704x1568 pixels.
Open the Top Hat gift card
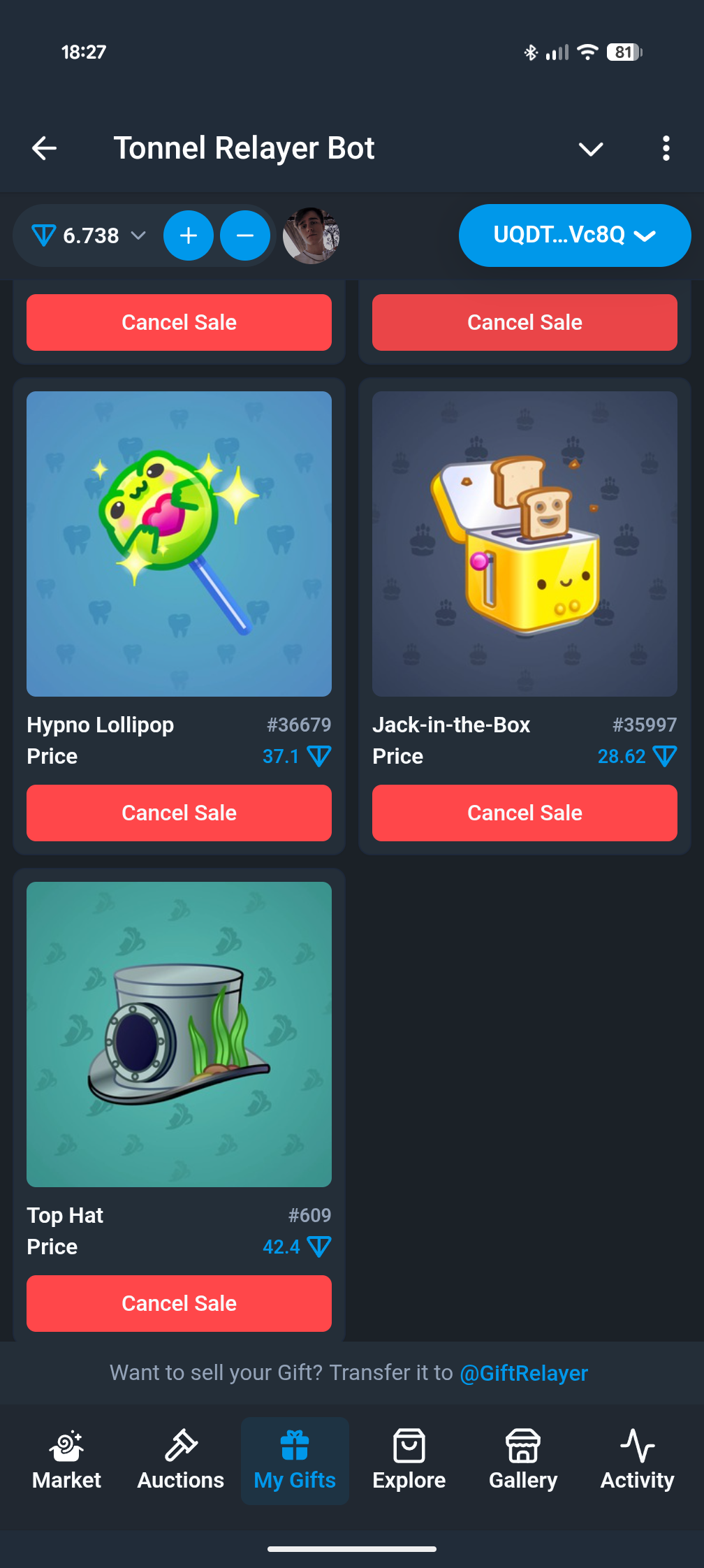(x=179, y=1034)
